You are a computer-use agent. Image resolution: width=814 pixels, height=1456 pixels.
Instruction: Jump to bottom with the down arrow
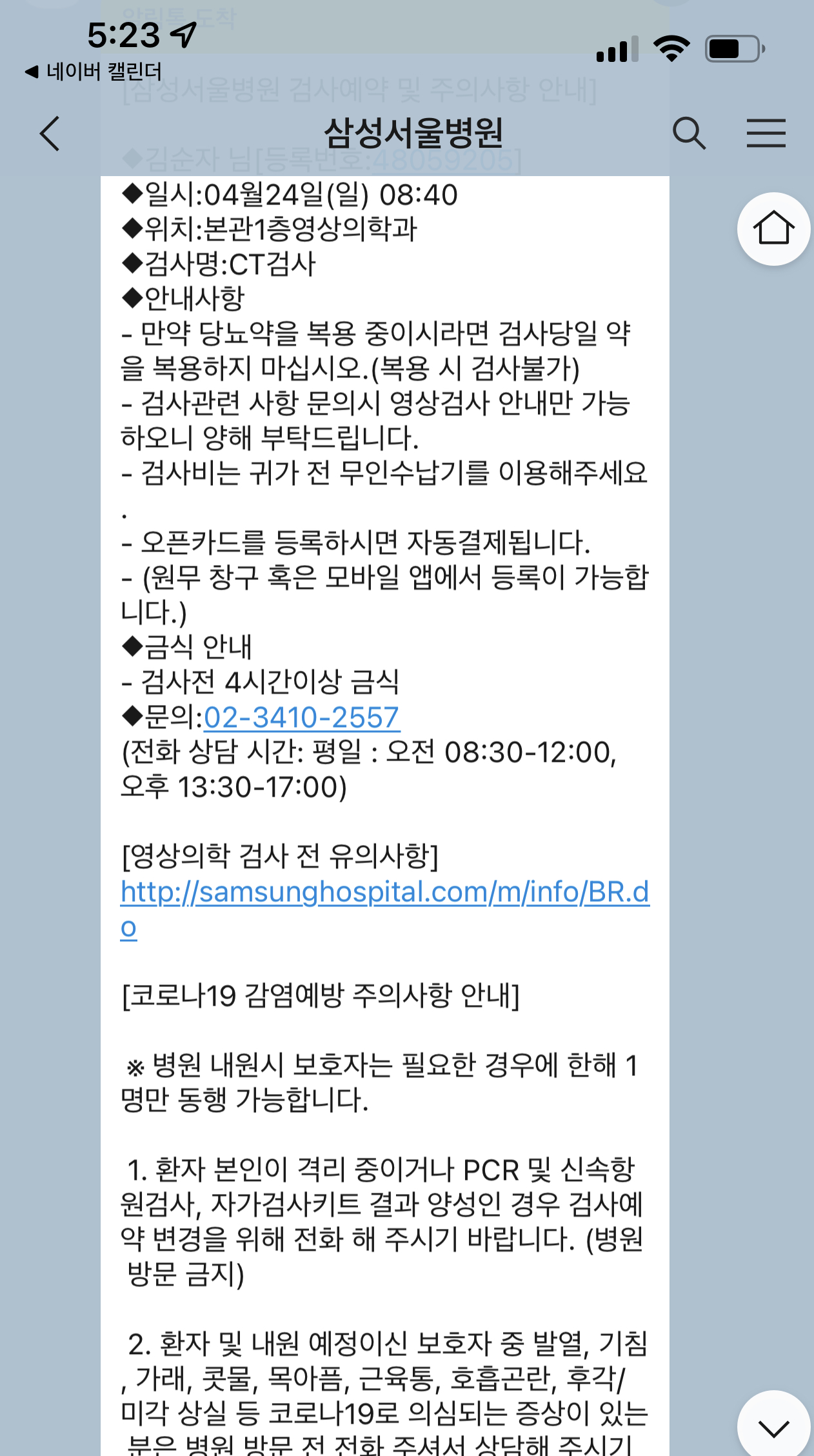click(773, 1426)
